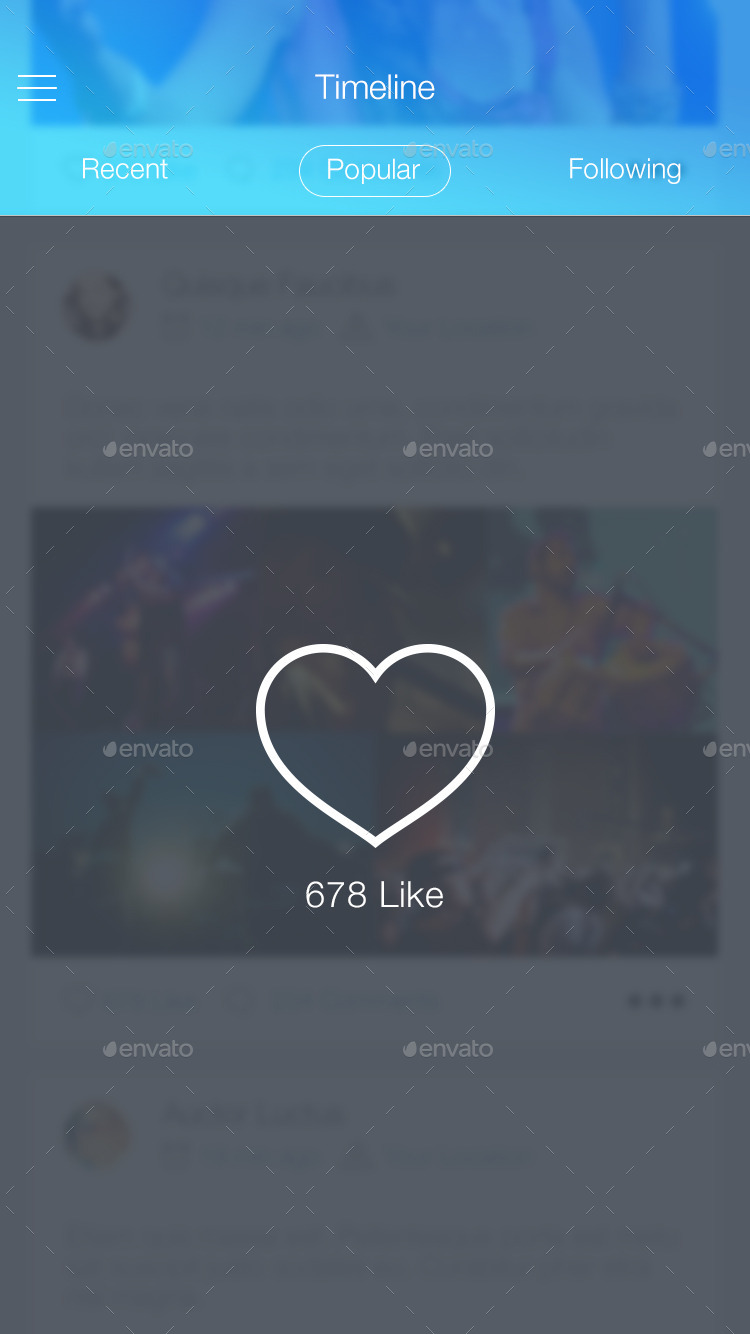Switch to the Recent tab
This screenshot has width=750, height=1334.
pyautogui.click(x=125, y=170)
